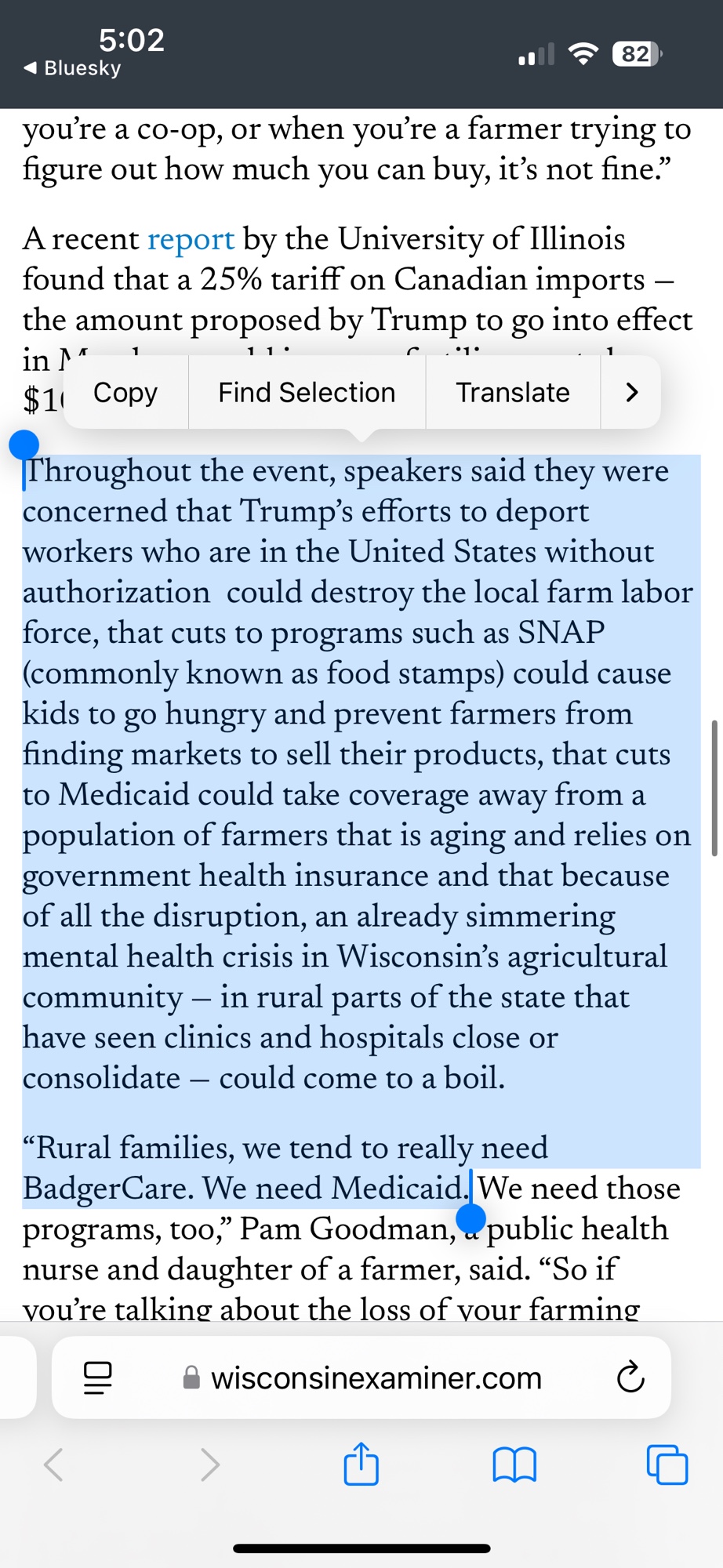The width and height of the screenshot is (723, 1568).
Task: Open the bookmarks book icon
Action: point(514,1464)
